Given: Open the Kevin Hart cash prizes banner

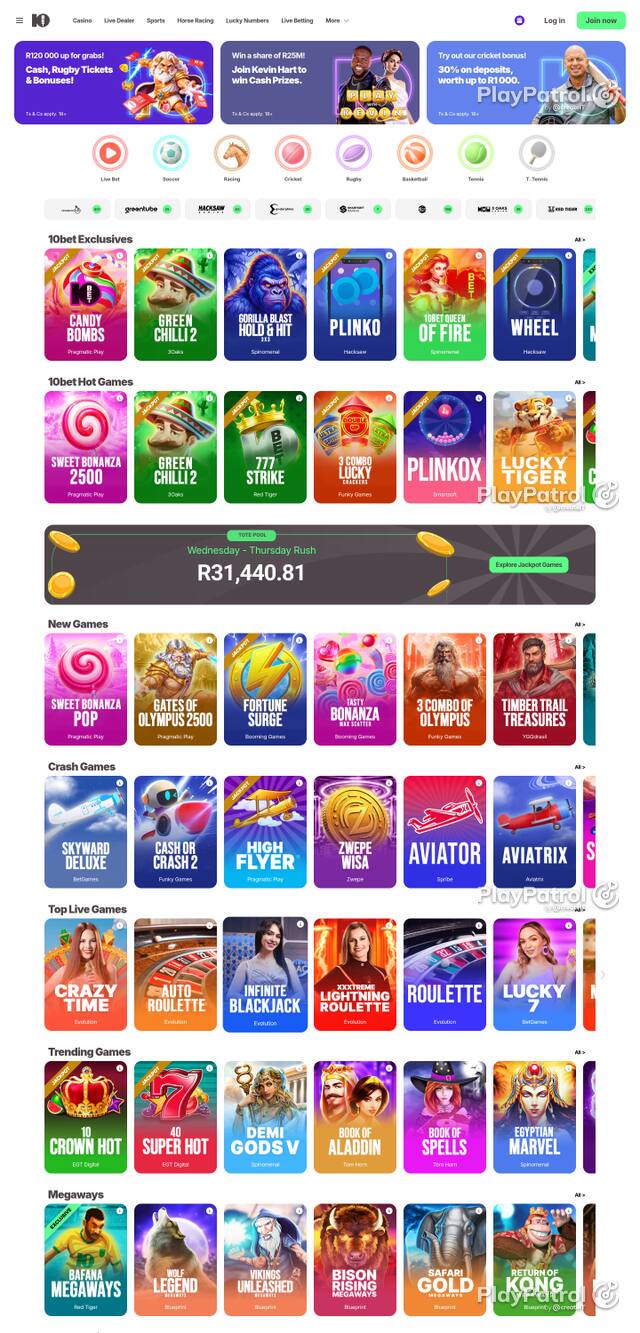Looking at the screenshot, I should [x=320, y=82].
